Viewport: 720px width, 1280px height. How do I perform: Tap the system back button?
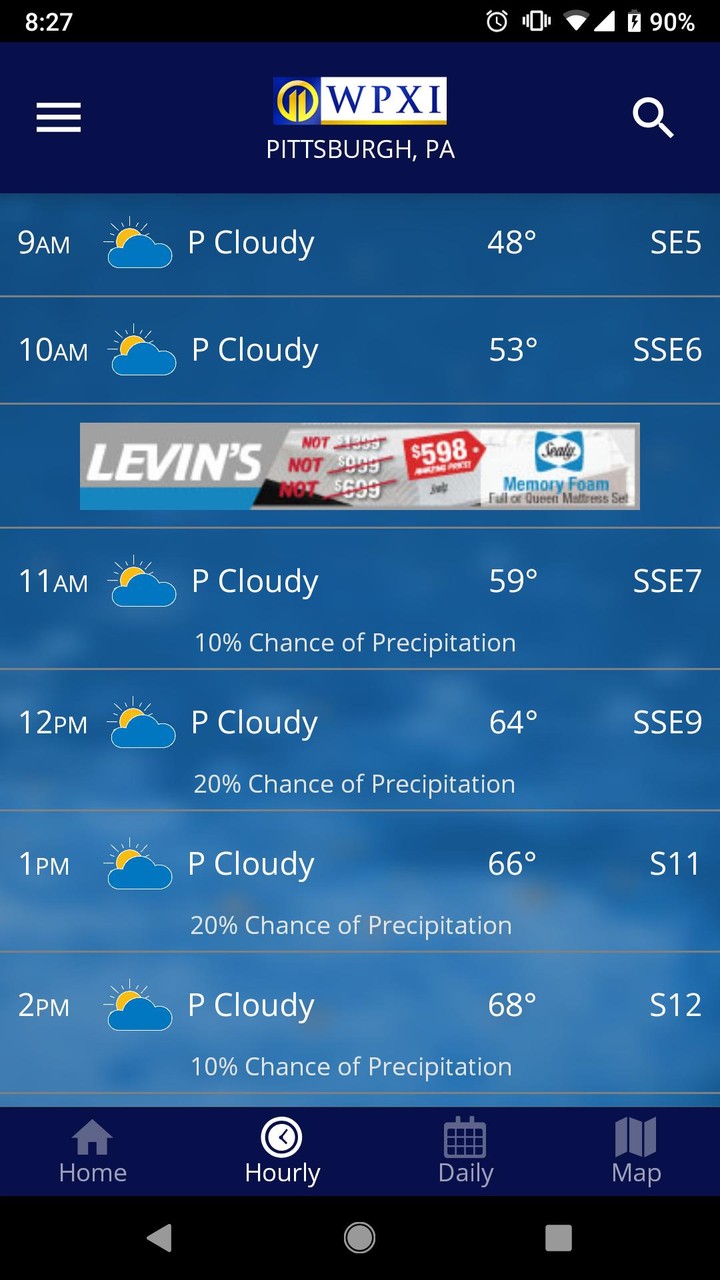pos(159,1238)
